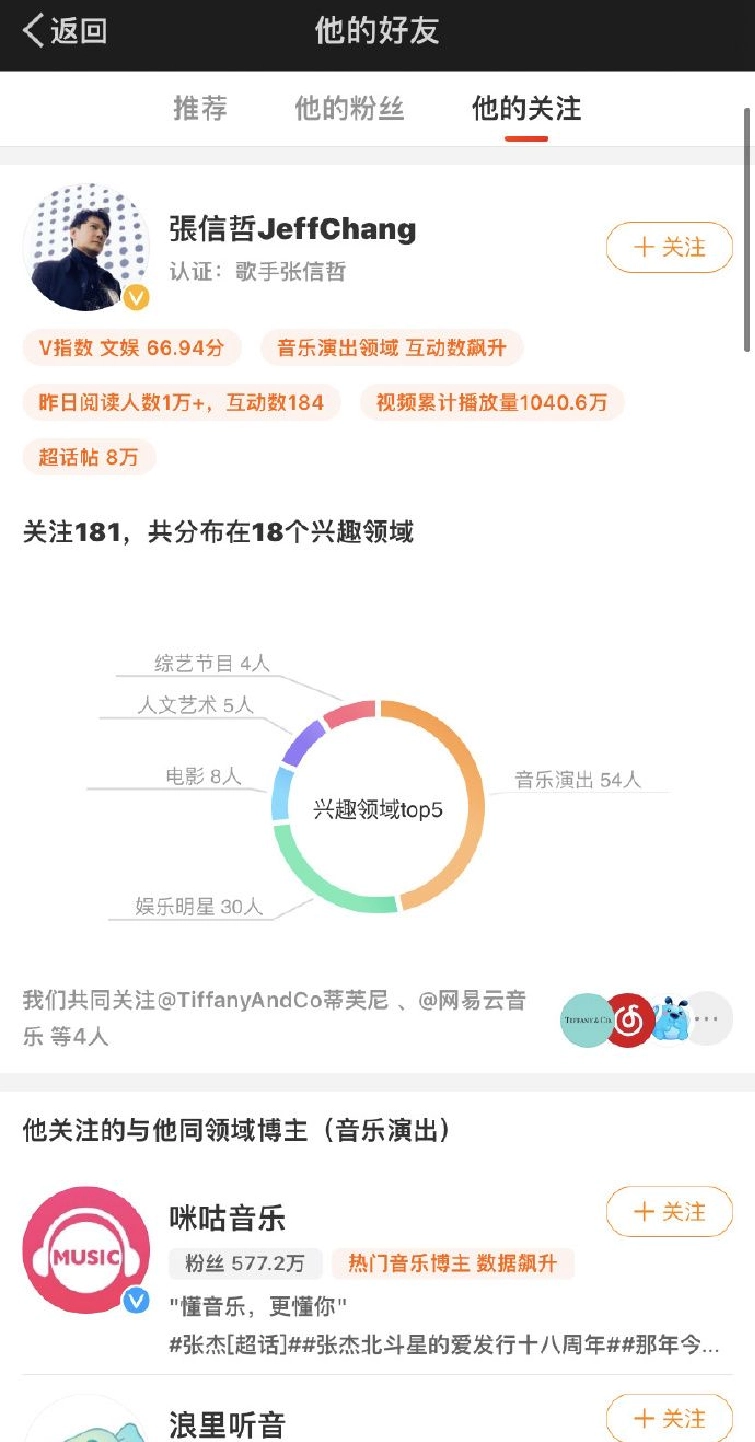The image size is (755, 1442).
Task: Tap the V指数 文娱 66.94分 chip
Action: pyautogui.click(x=131, y=348)
